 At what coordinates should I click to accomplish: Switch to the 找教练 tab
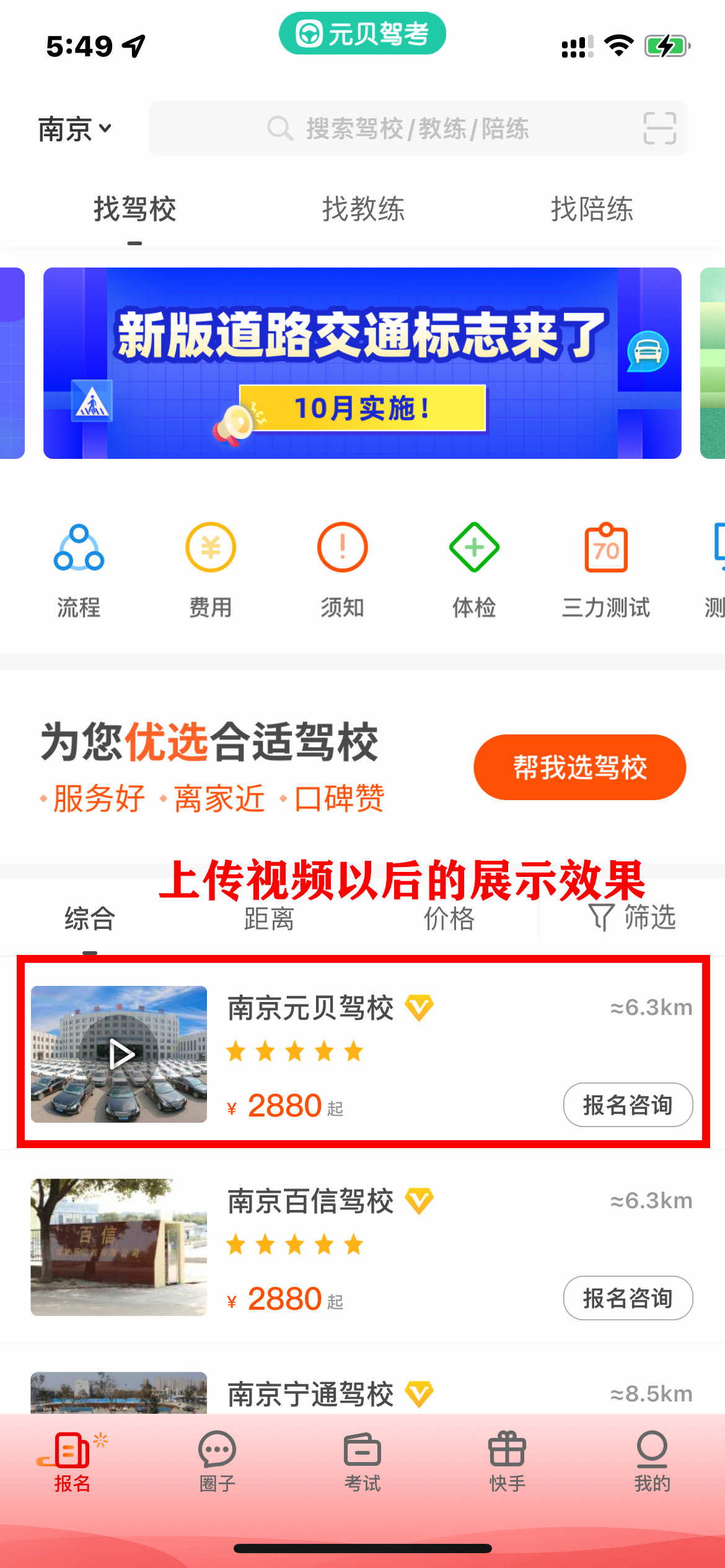point(363,209)
